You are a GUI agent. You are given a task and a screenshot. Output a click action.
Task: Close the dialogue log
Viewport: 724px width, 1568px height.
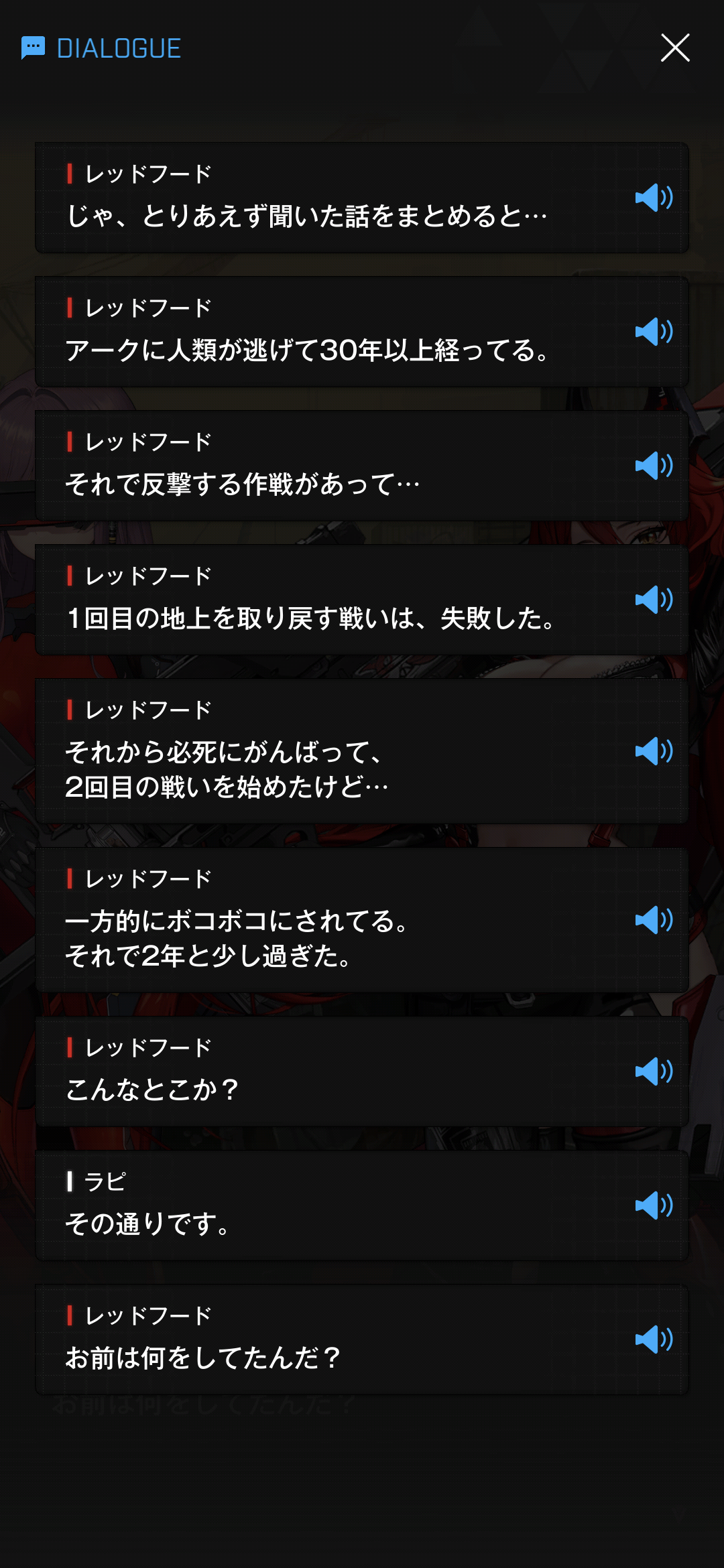tap(675, 48)
